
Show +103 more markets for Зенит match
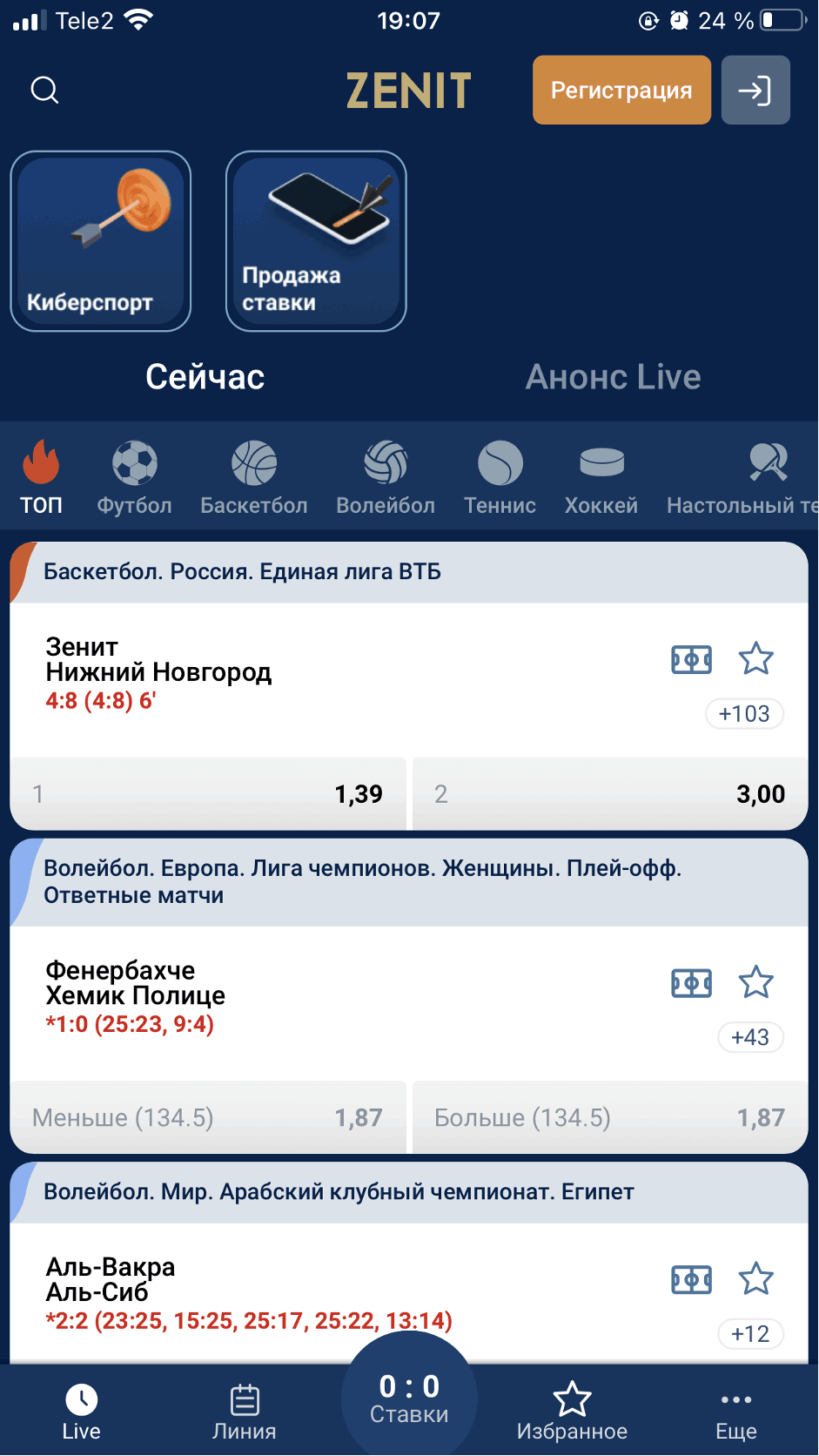coord(744,714)
